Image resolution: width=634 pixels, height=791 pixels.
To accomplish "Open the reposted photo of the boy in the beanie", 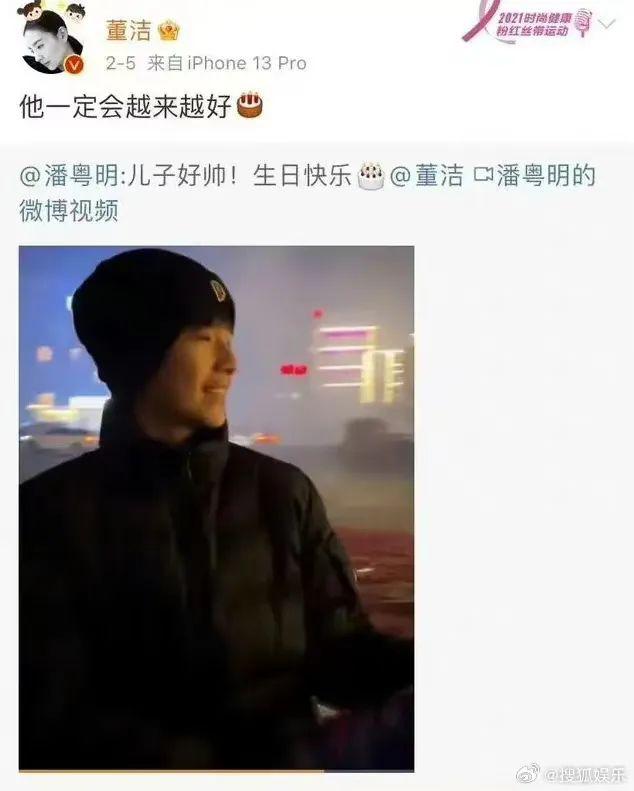I will pyautogui.click(x=216, y=508).
